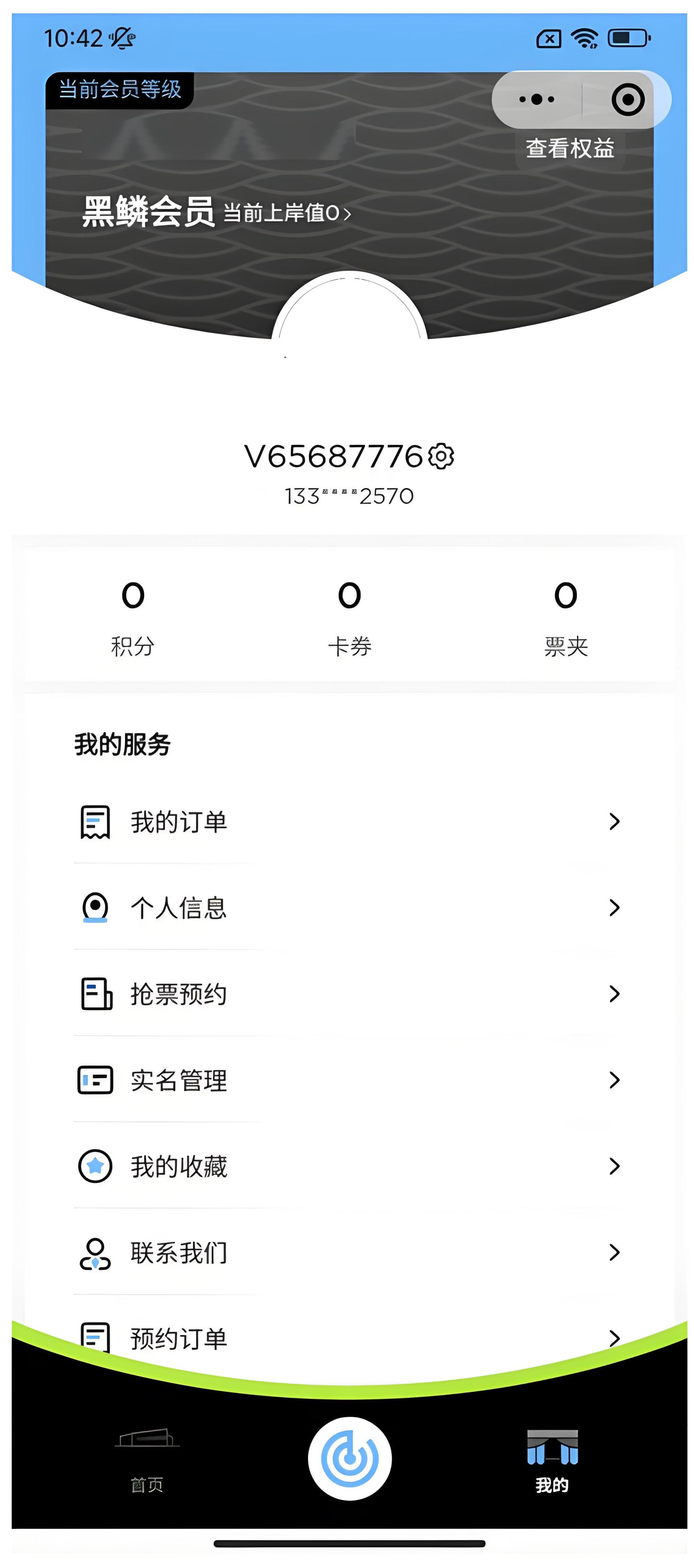Open the mini program overflow menu
The image size is (694, 1568).
536,99
